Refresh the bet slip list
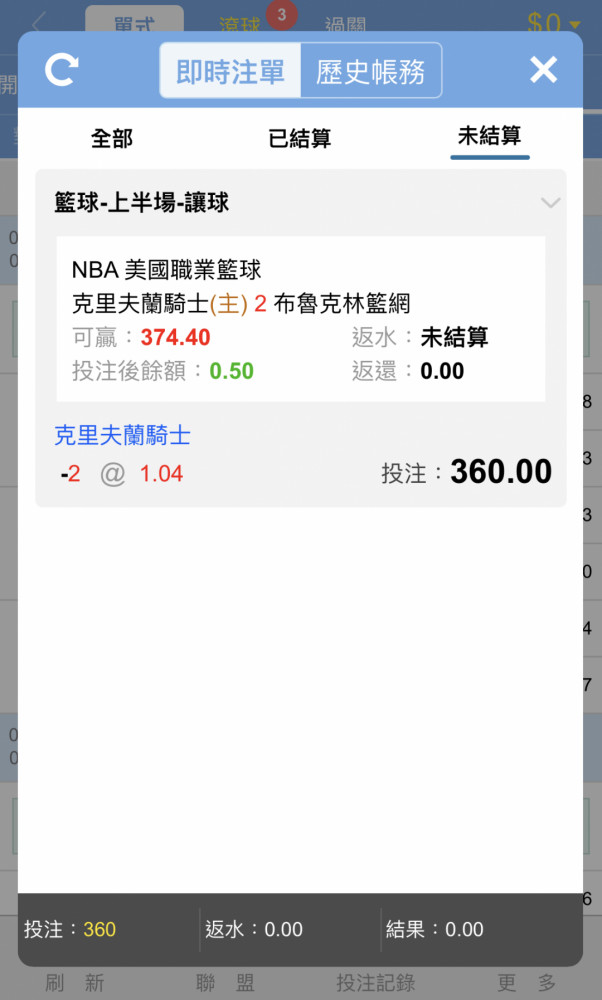Viewport: 602px width, 1000px height. (61, 70)
